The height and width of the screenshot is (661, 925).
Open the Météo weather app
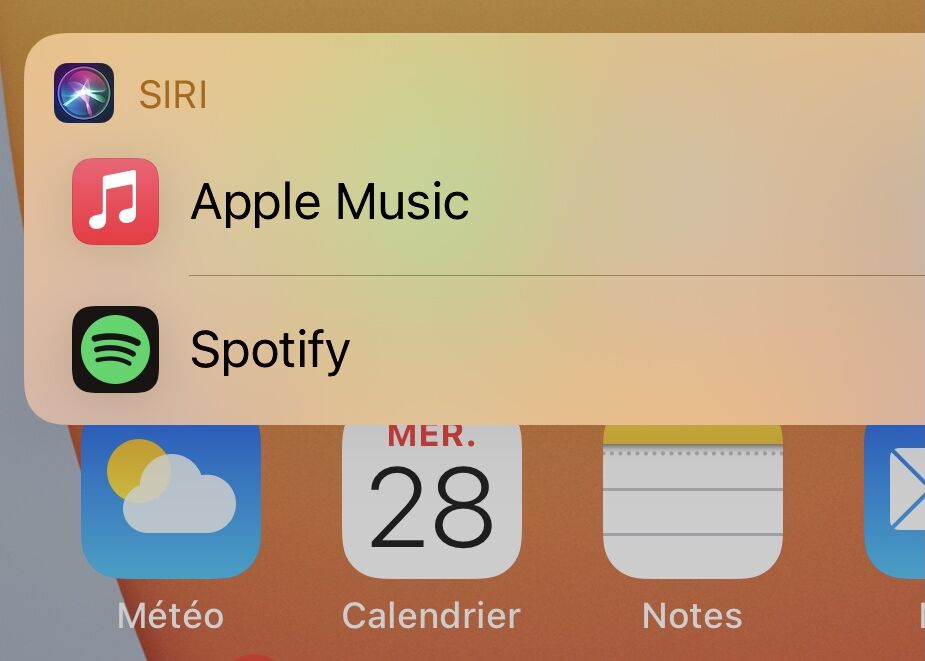171,502
